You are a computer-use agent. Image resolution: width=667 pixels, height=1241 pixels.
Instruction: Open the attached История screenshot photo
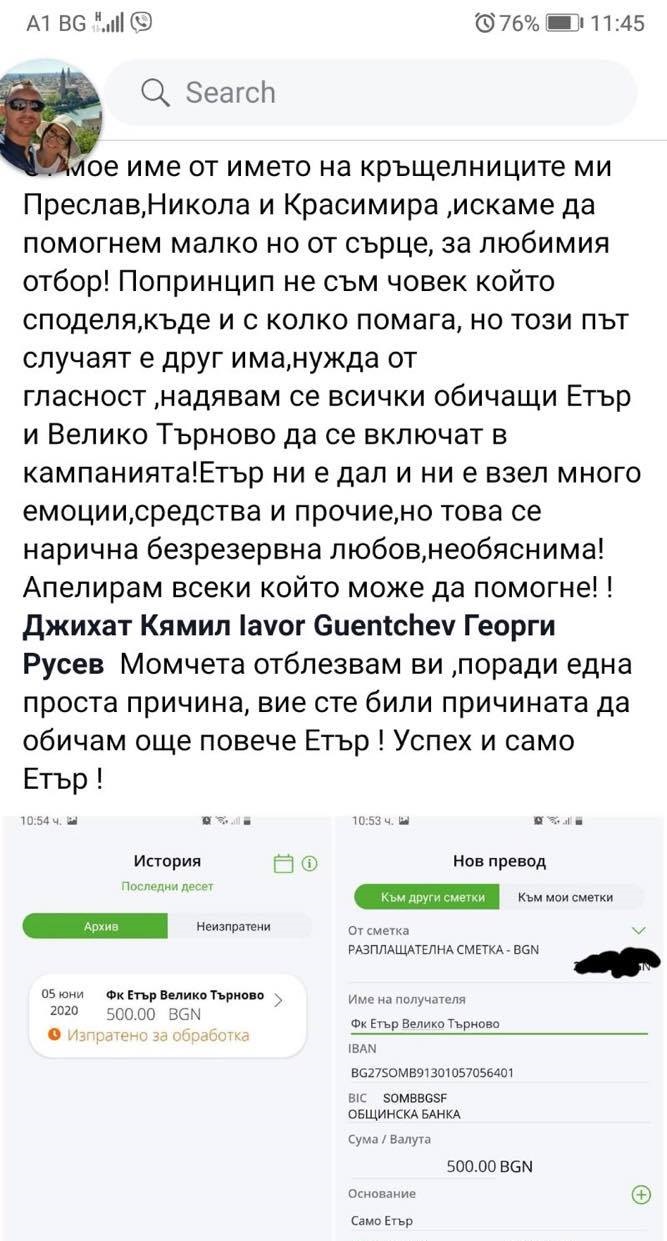(168, 1025)
